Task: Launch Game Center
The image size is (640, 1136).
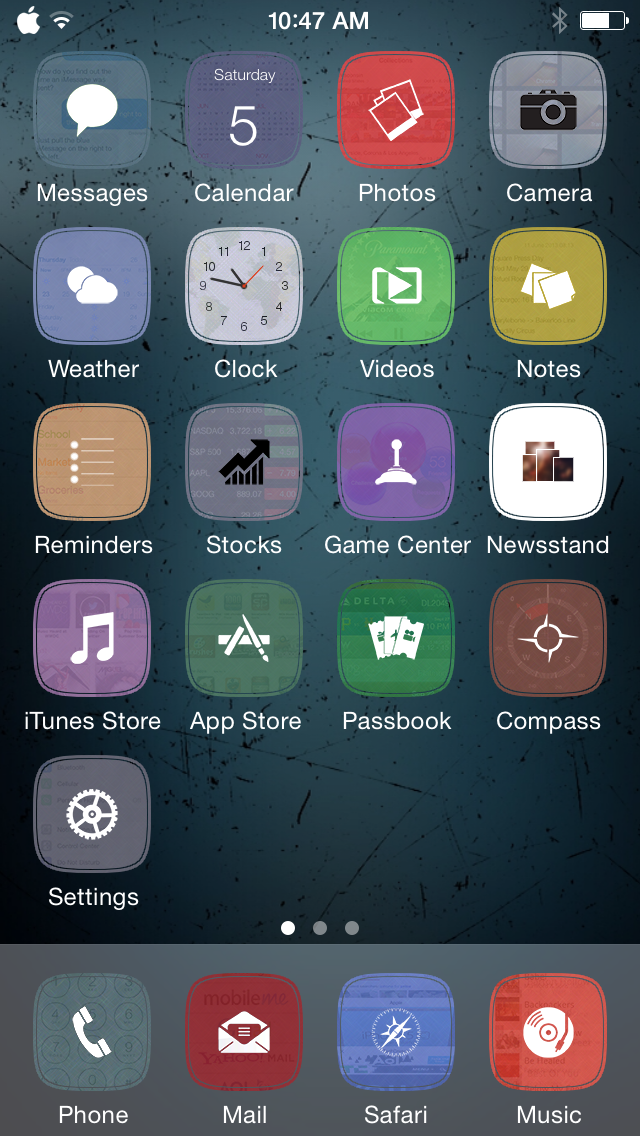Action: pos(397,462)
